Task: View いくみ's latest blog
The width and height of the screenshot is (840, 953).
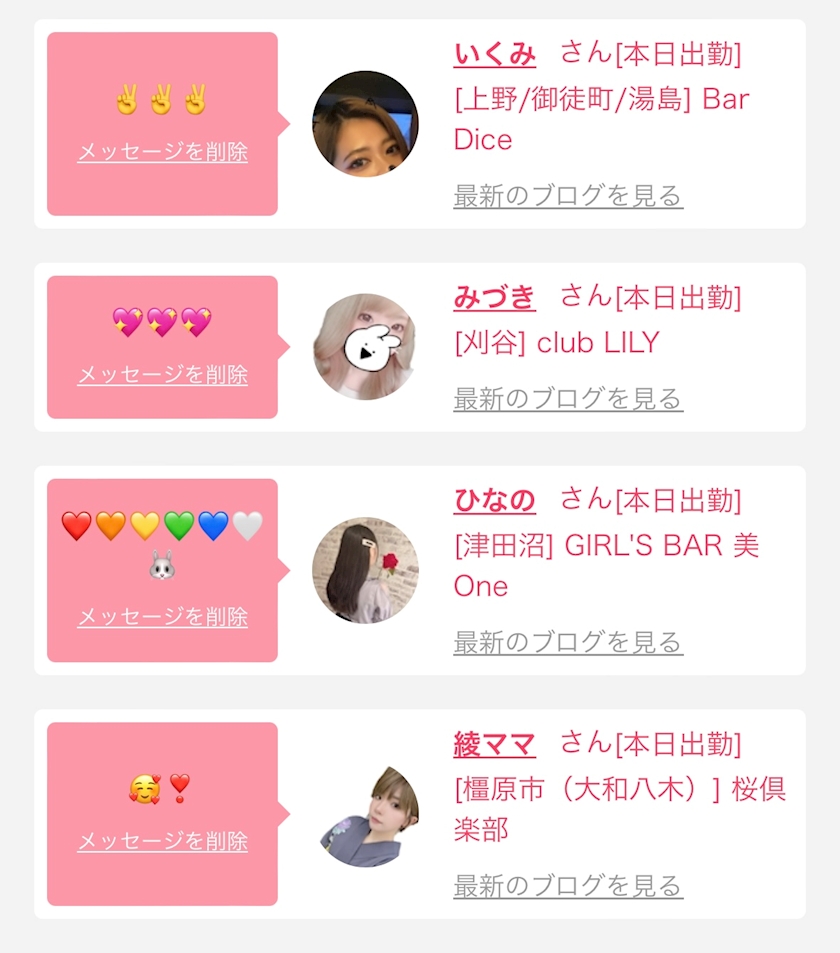Action: pyautogui.click(x=568, y=196)
